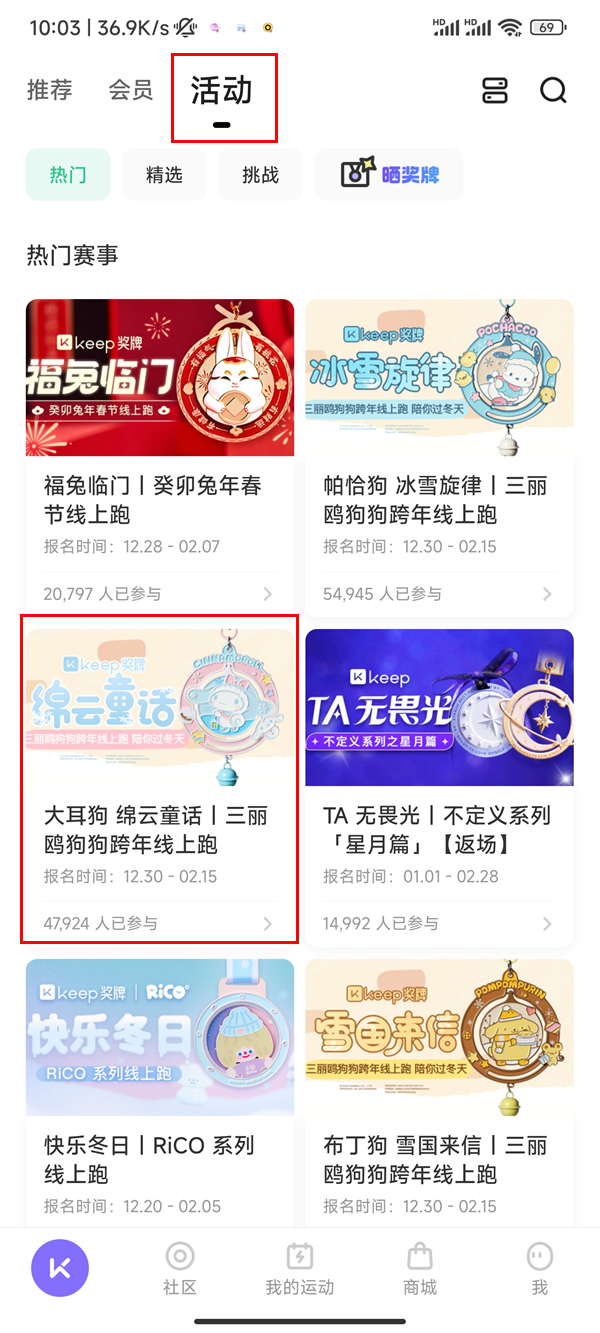Open the 福兔临门 spring festival run card

click(x=160, y=457)
